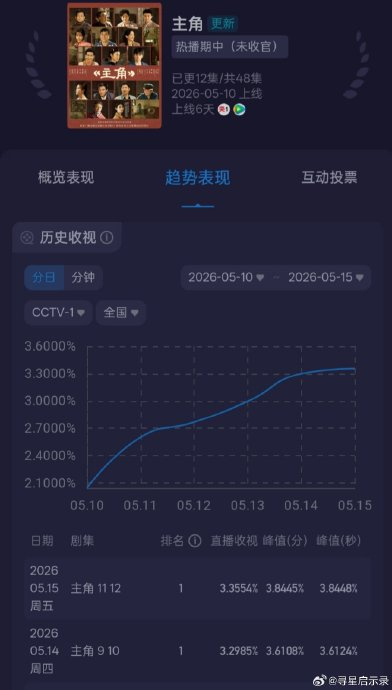Select the 分日 view
Screen dimensions: 392x690
44,278
